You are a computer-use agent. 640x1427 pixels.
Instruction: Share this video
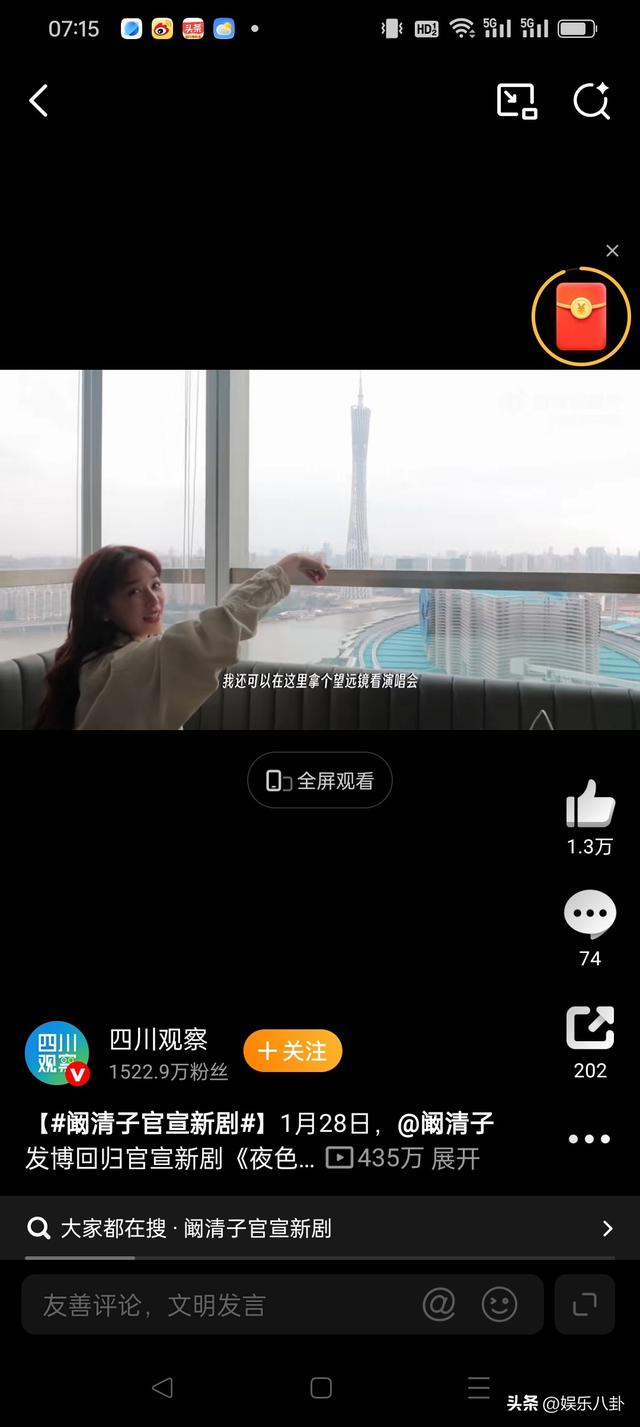click(x=590, y=1028)
